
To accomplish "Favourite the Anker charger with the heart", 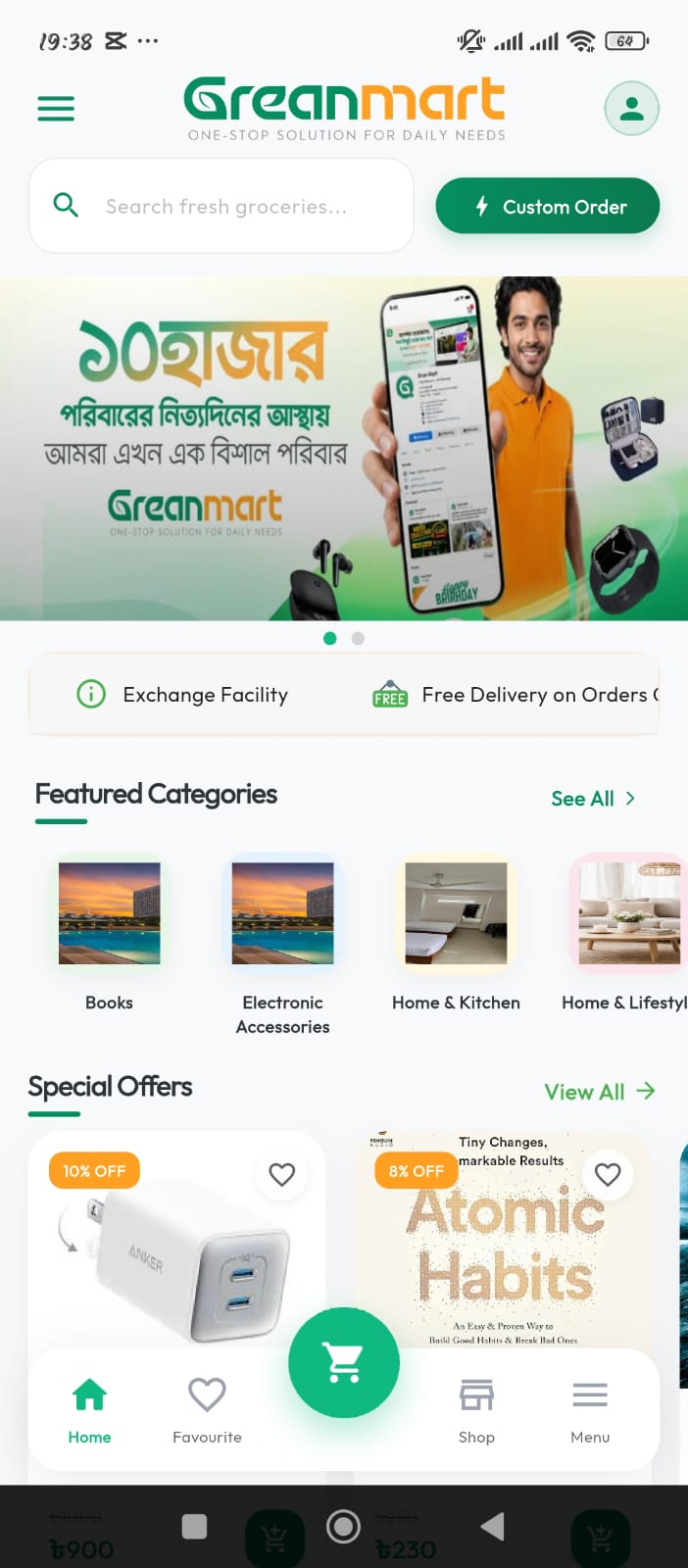I will coord(282,1174).
